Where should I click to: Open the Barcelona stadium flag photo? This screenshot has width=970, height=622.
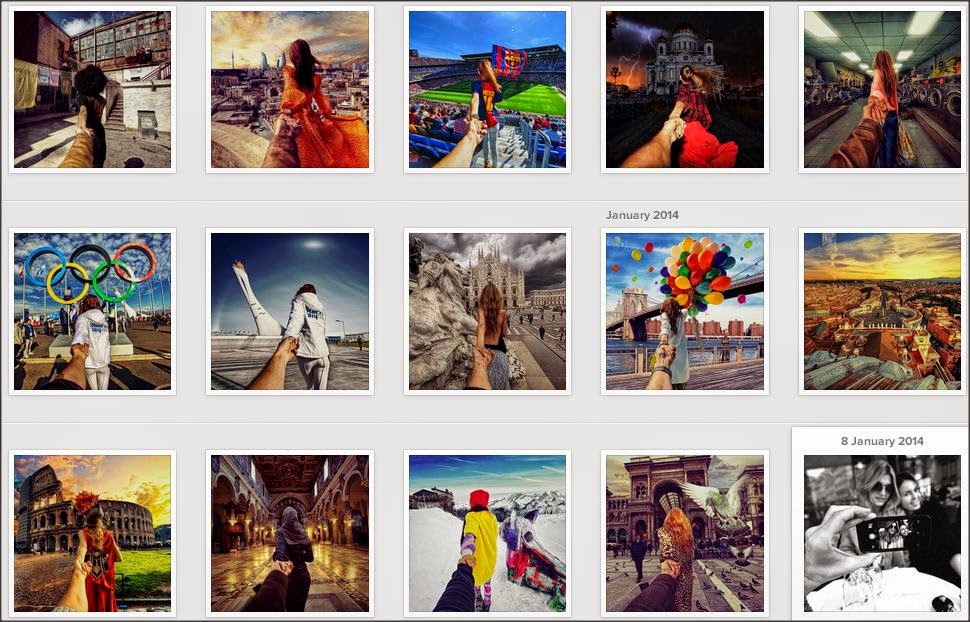pos(487,89)
